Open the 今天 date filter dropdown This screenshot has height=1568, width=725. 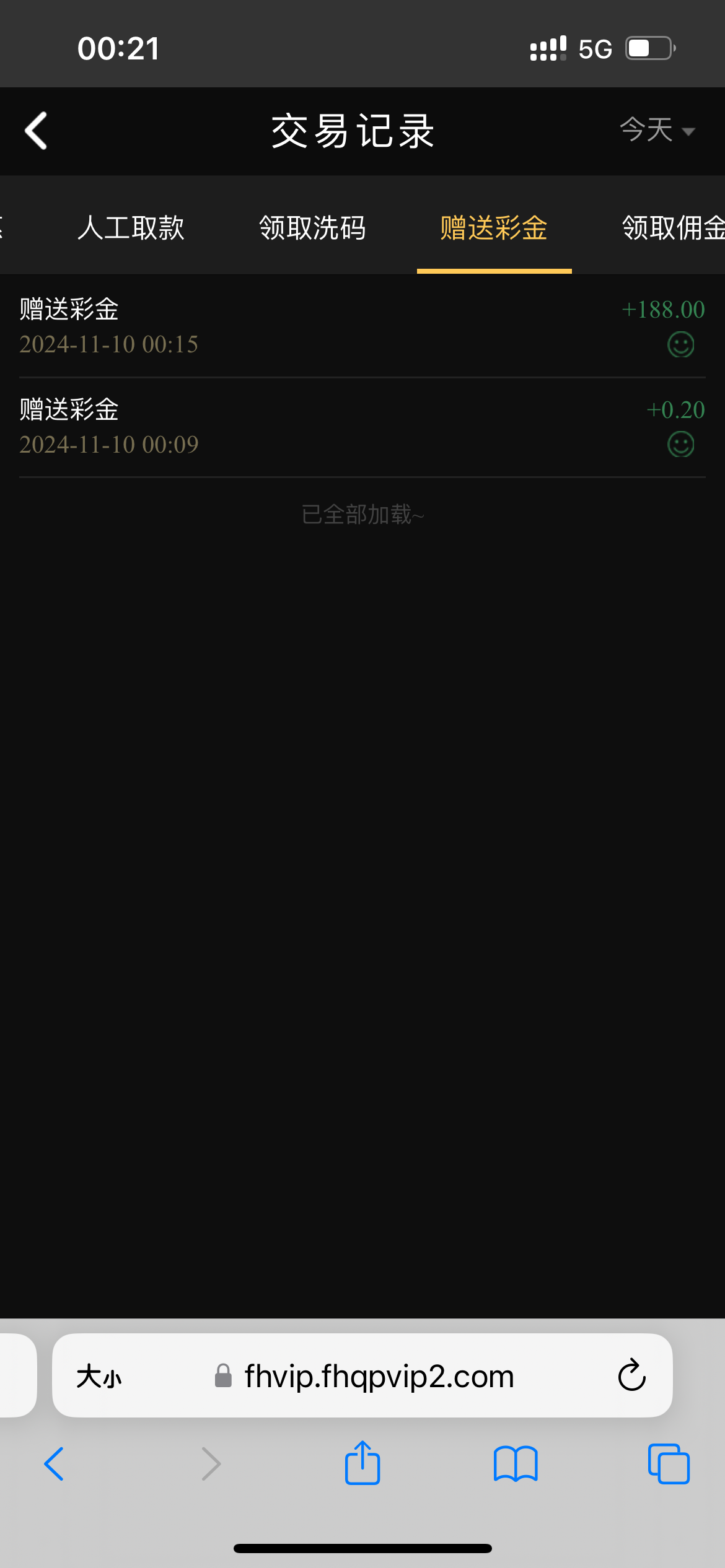point(657,131)
